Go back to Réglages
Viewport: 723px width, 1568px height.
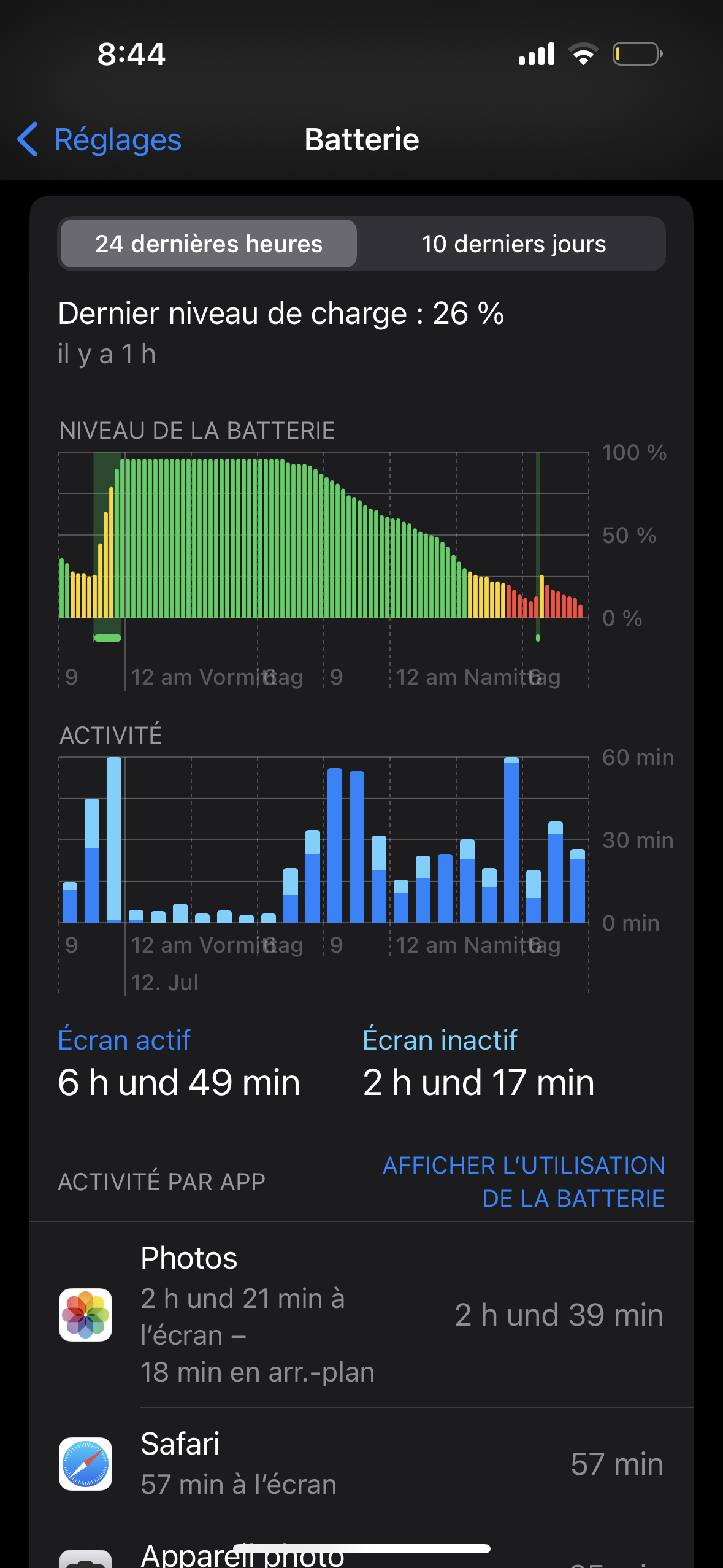pyautogui.click(x=99, y=140)
